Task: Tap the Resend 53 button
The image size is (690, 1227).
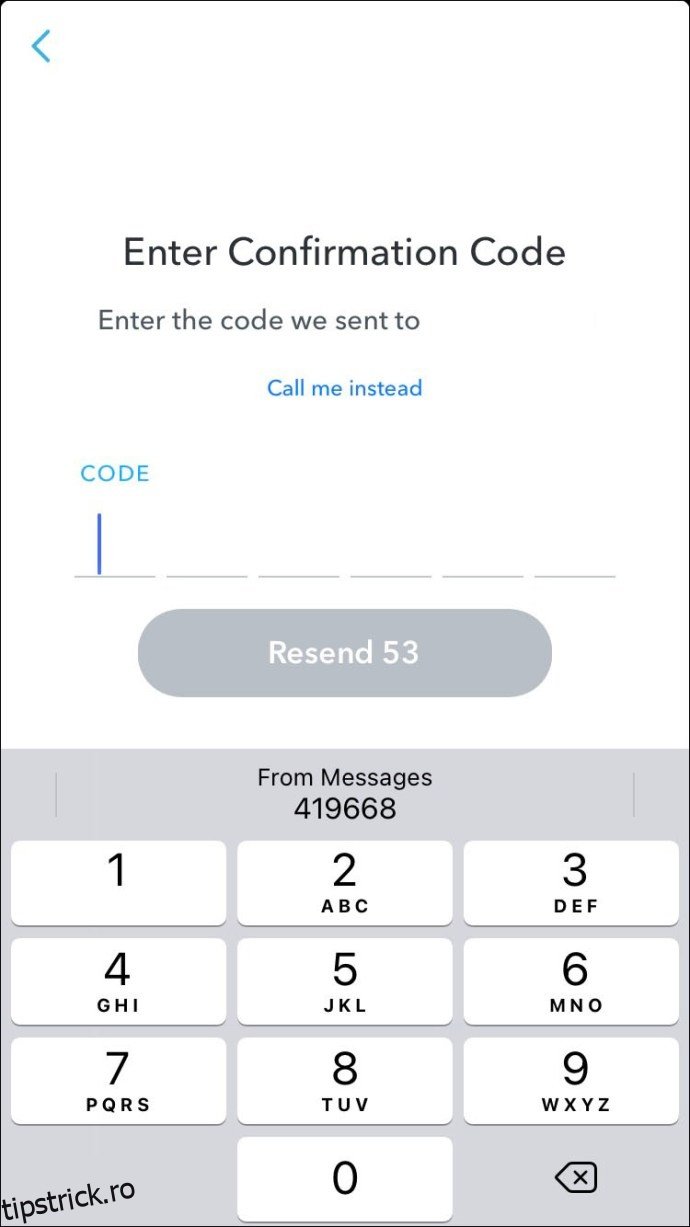Action: coord(344,653)
